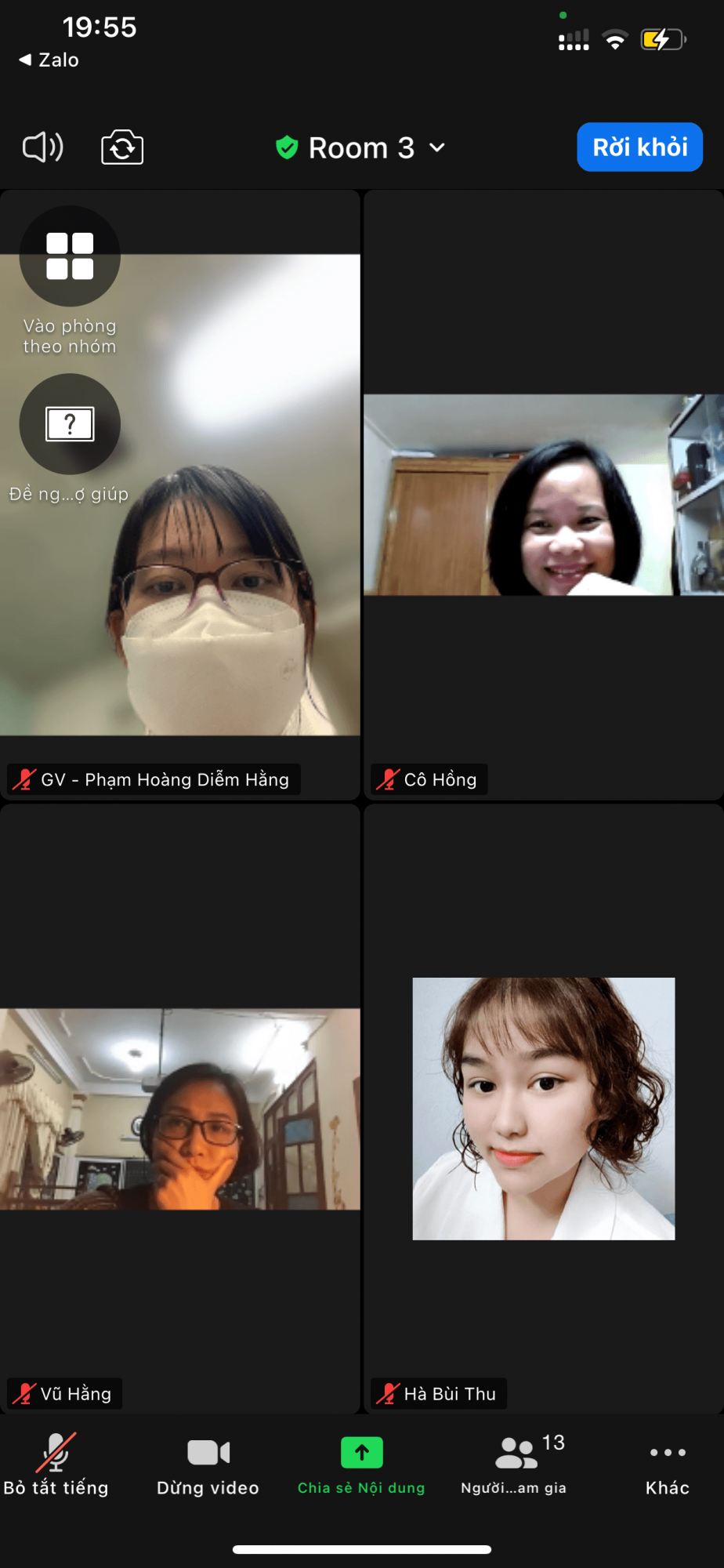
Task: Open Vào phòng theo nhóm breakout rooms
Action: (70, 256)
